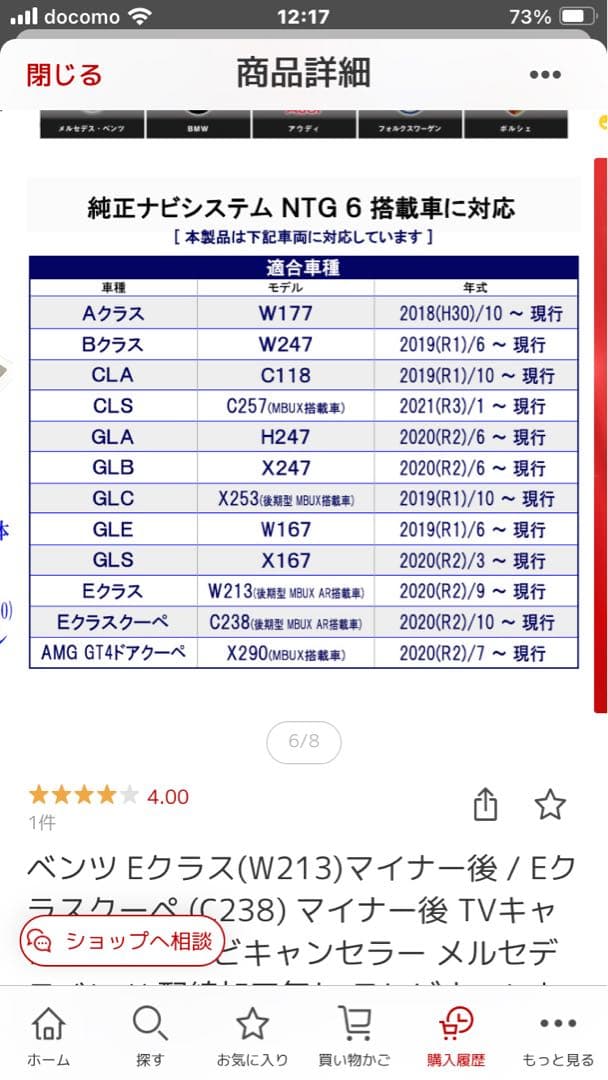Viewport: 608px width, 1080px height.
Task: Go to the ホーム tab
Action: tap(48, 1036)
